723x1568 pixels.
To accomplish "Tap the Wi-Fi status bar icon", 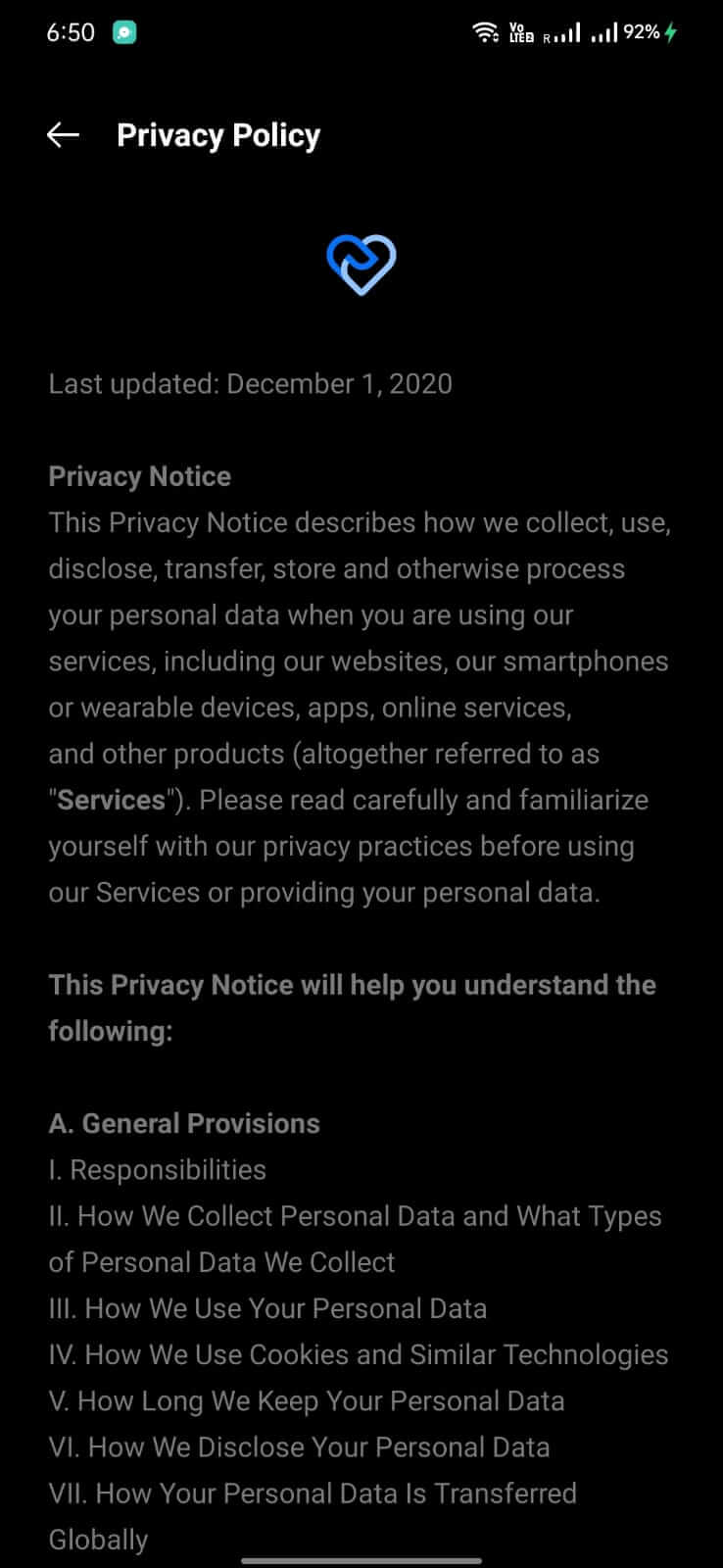I will click(x=487, y=29).
